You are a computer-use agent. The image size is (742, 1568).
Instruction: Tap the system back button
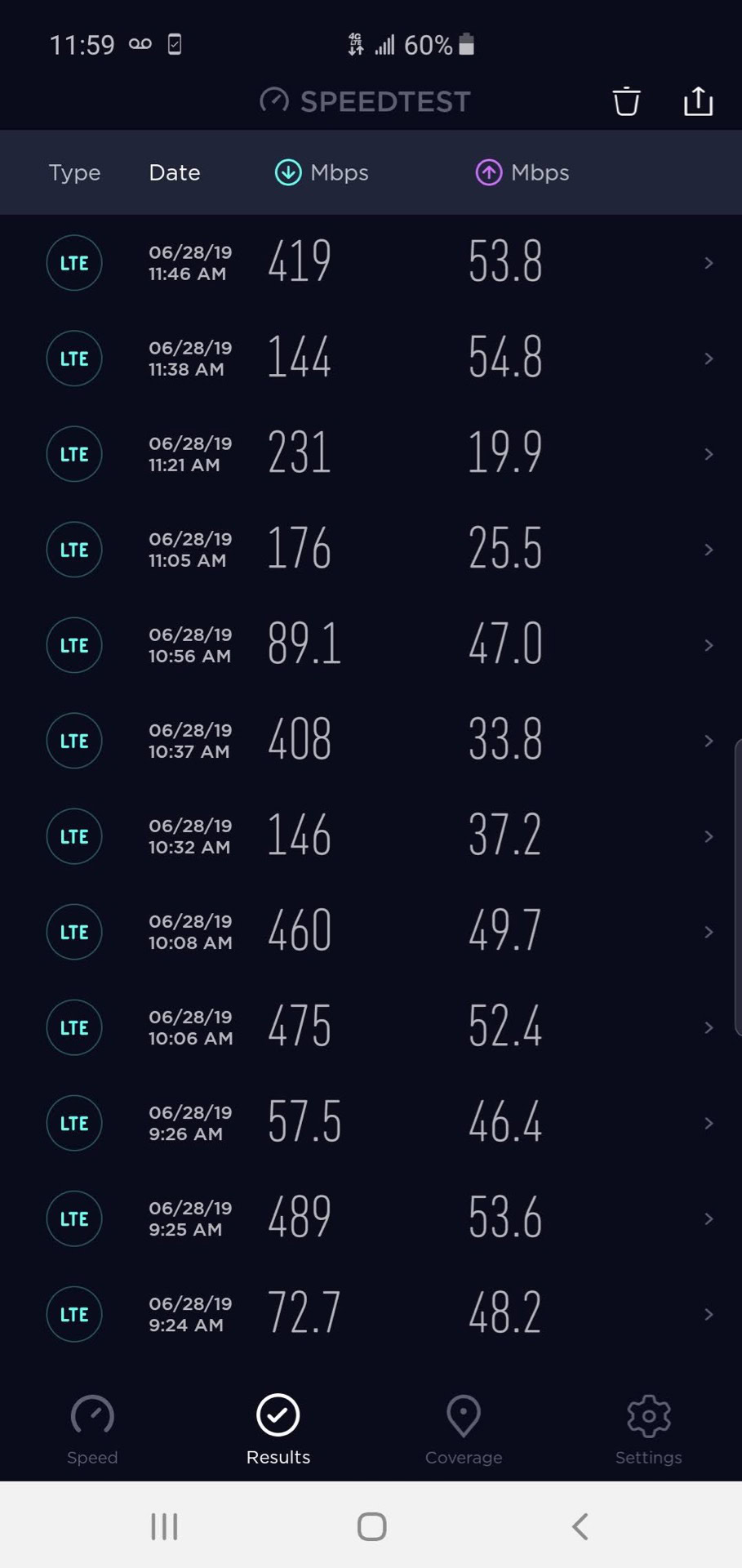pyautogui.click(x=580, y=1526)
